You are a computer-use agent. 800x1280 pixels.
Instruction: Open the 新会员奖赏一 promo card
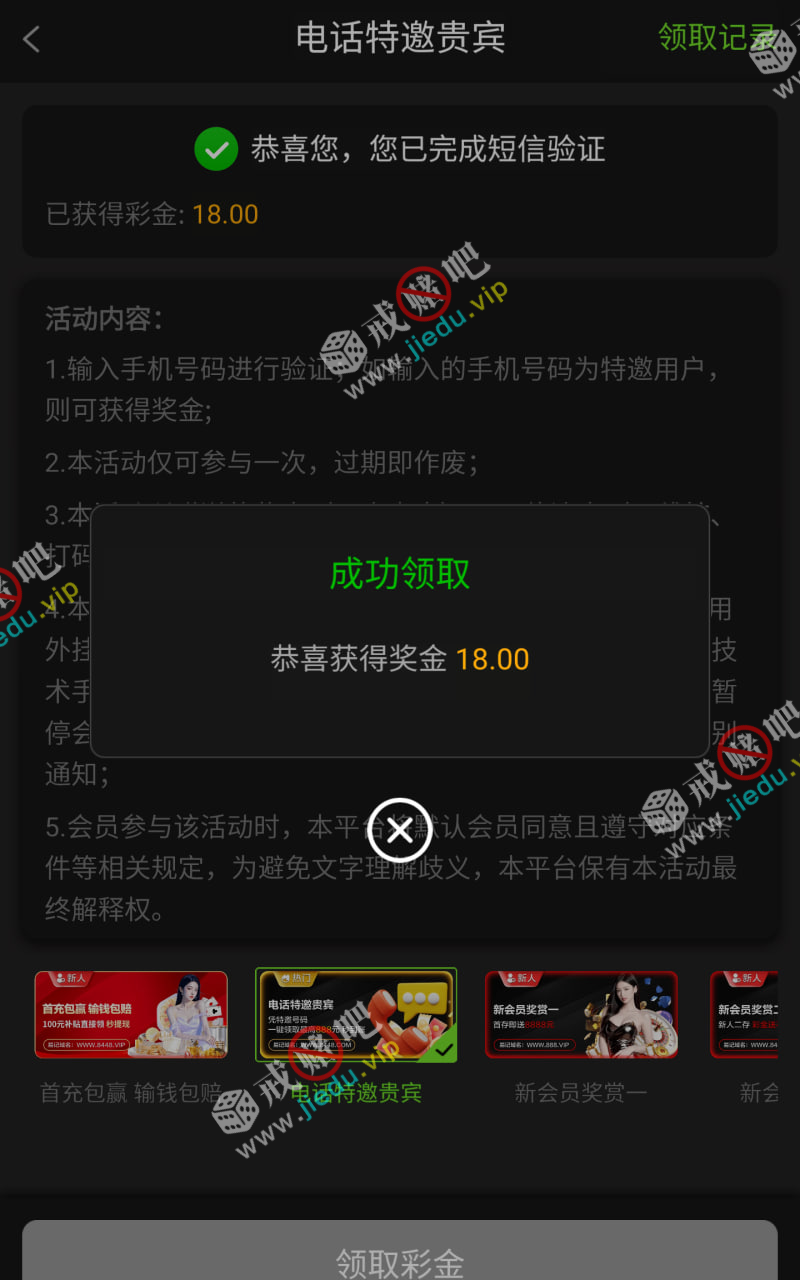click(581, 1015)
